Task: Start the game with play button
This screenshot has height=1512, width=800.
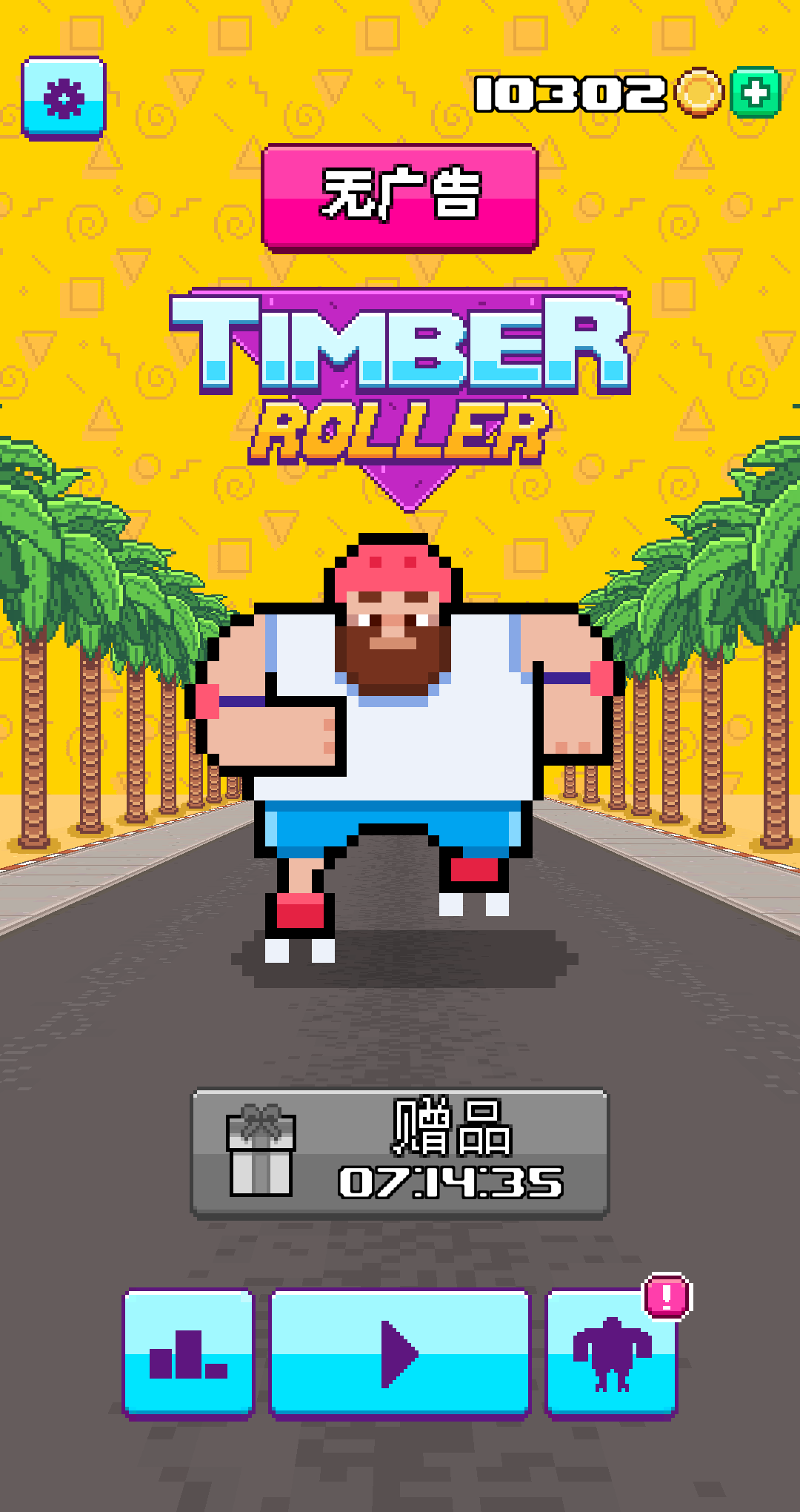Action: tap(400, 1353)
